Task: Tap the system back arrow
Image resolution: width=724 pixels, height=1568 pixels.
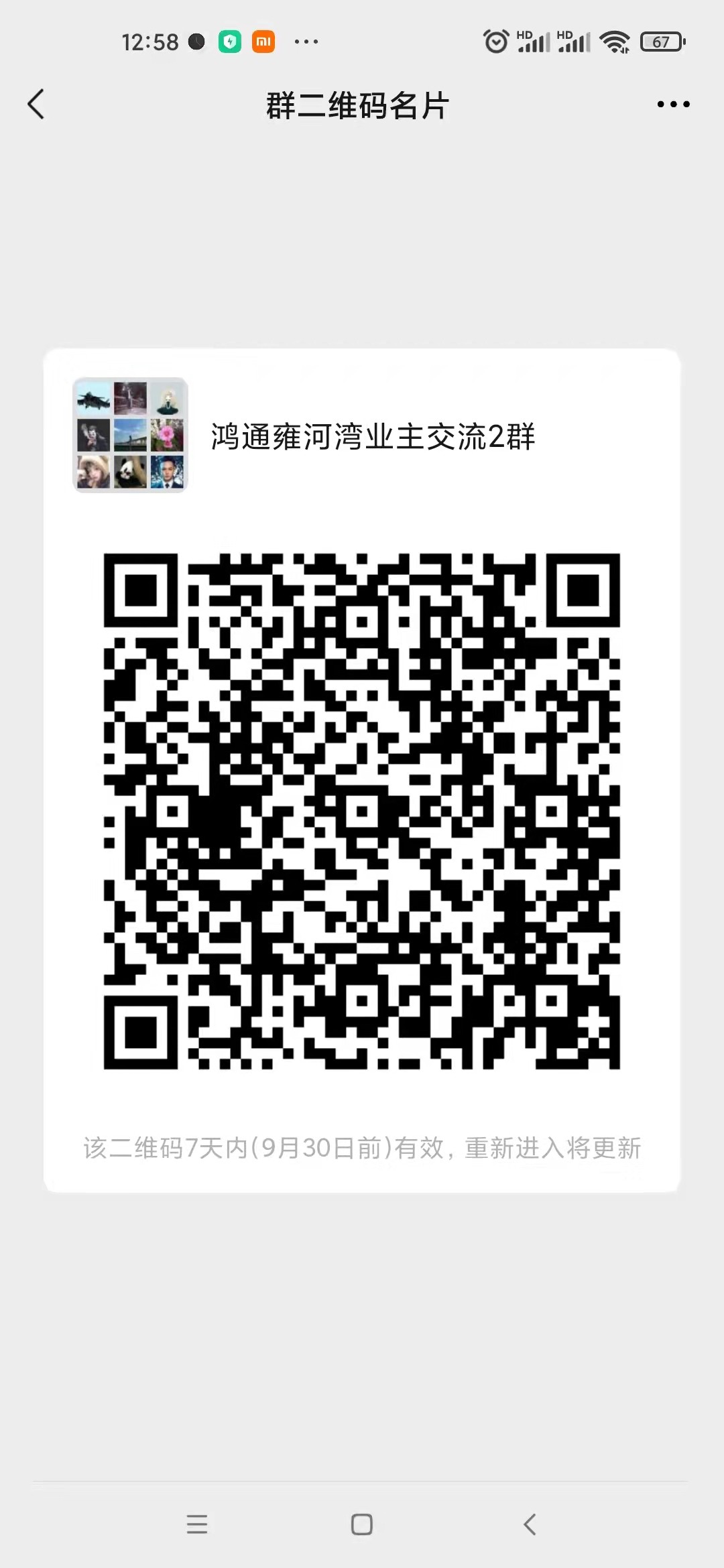Action: [x=529, y=1524]
